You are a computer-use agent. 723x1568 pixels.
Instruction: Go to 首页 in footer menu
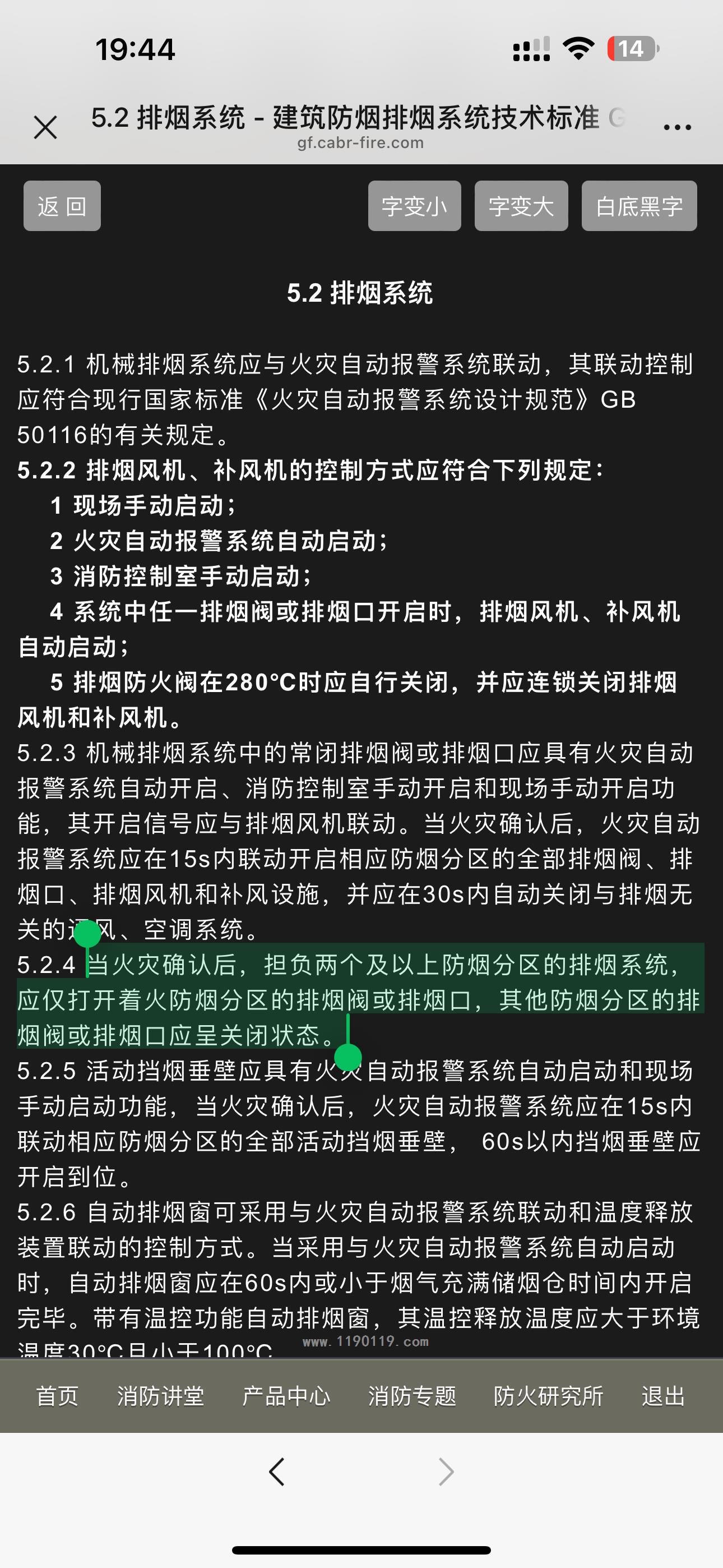click(57, 1396)
